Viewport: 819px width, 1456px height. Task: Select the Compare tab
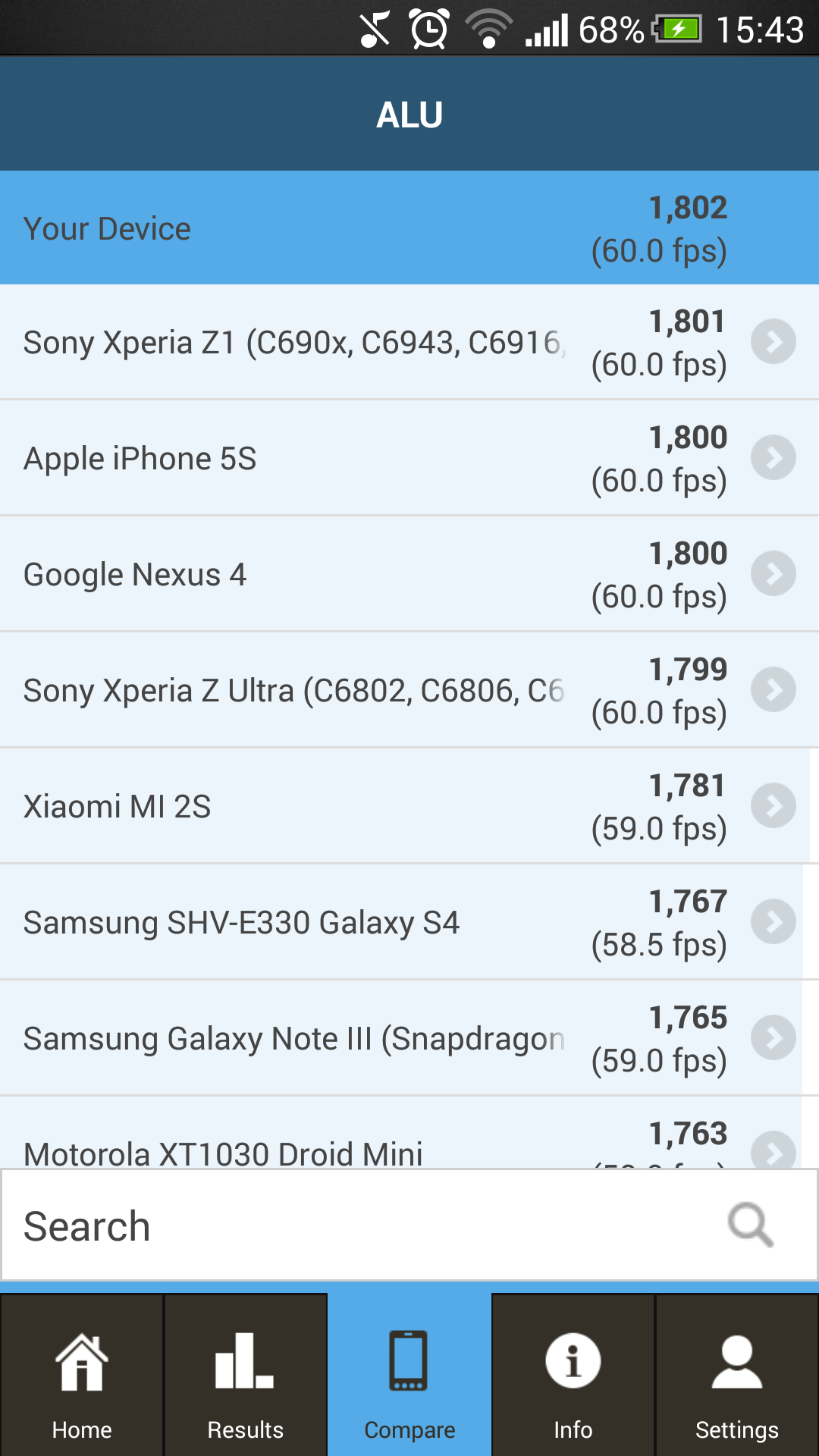point(409,1375)
